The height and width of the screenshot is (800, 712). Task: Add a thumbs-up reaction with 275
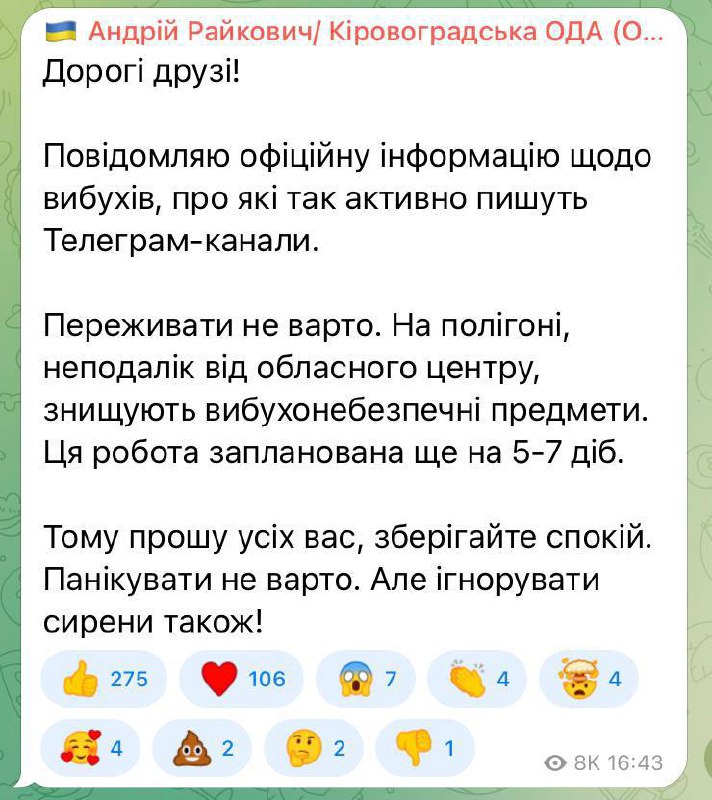point(104,680)
